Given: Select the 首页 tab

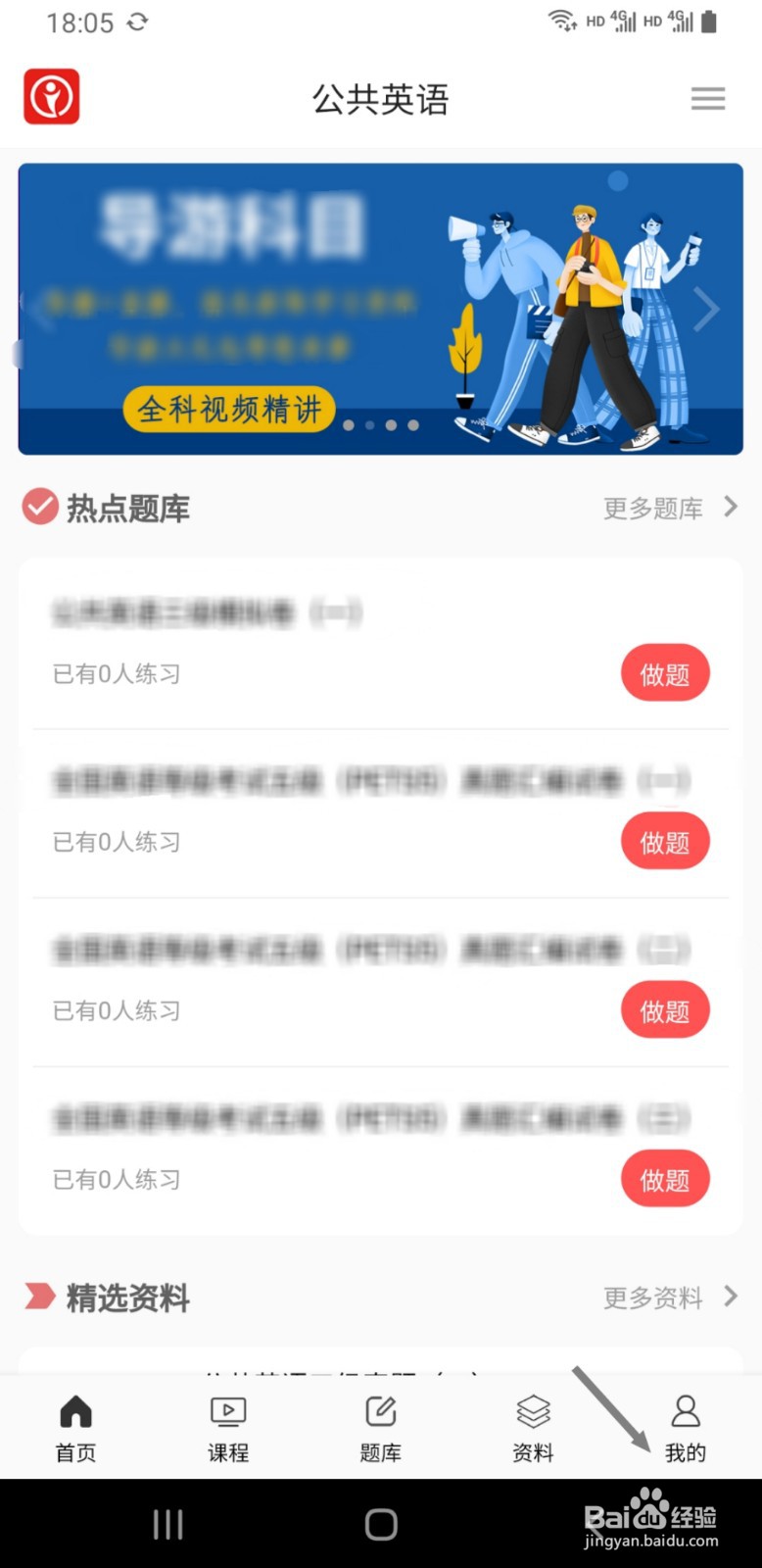Looking at the screenshot, I should tap(75, 1429).
